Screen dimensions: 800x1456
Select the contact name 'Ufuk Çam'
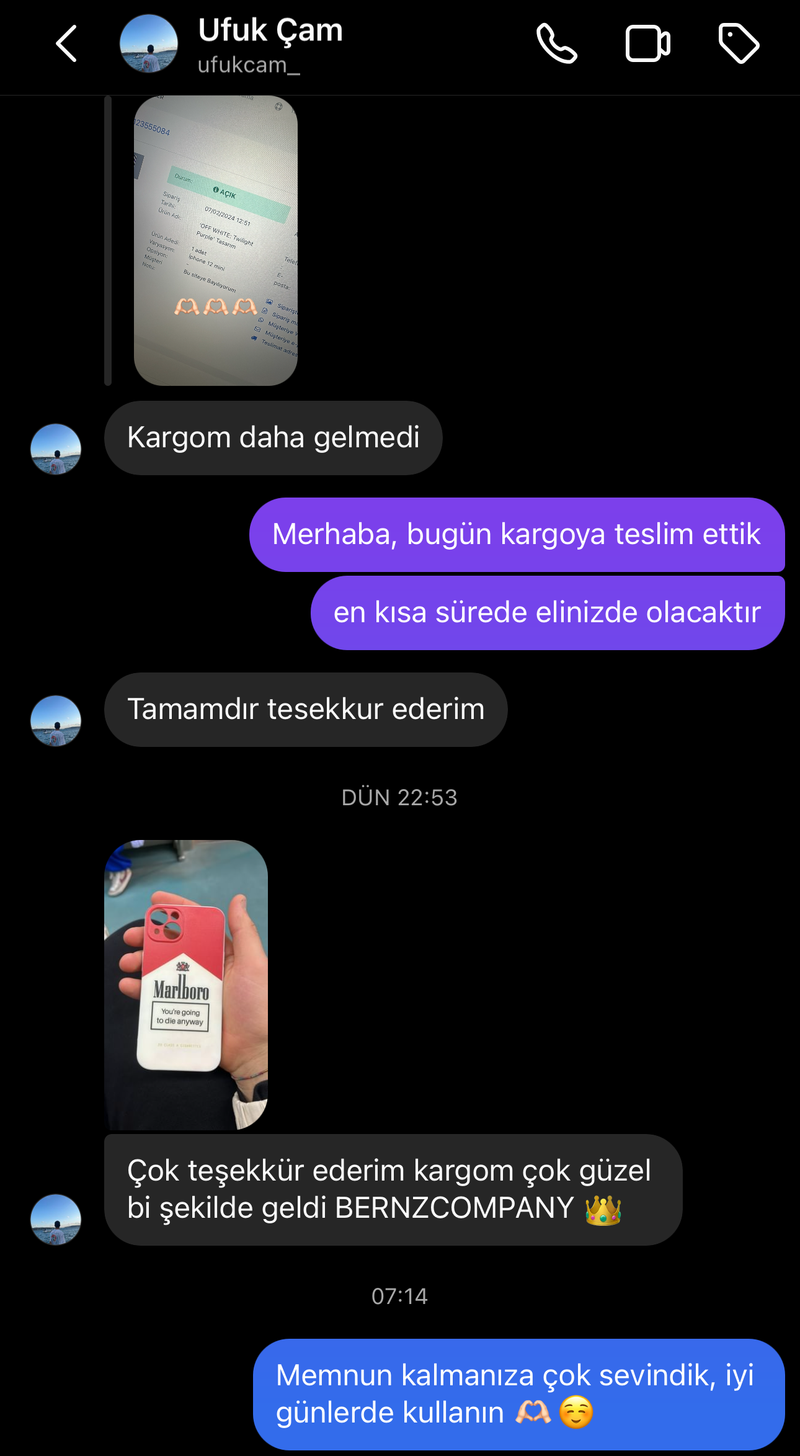click(x=270, y=30)
